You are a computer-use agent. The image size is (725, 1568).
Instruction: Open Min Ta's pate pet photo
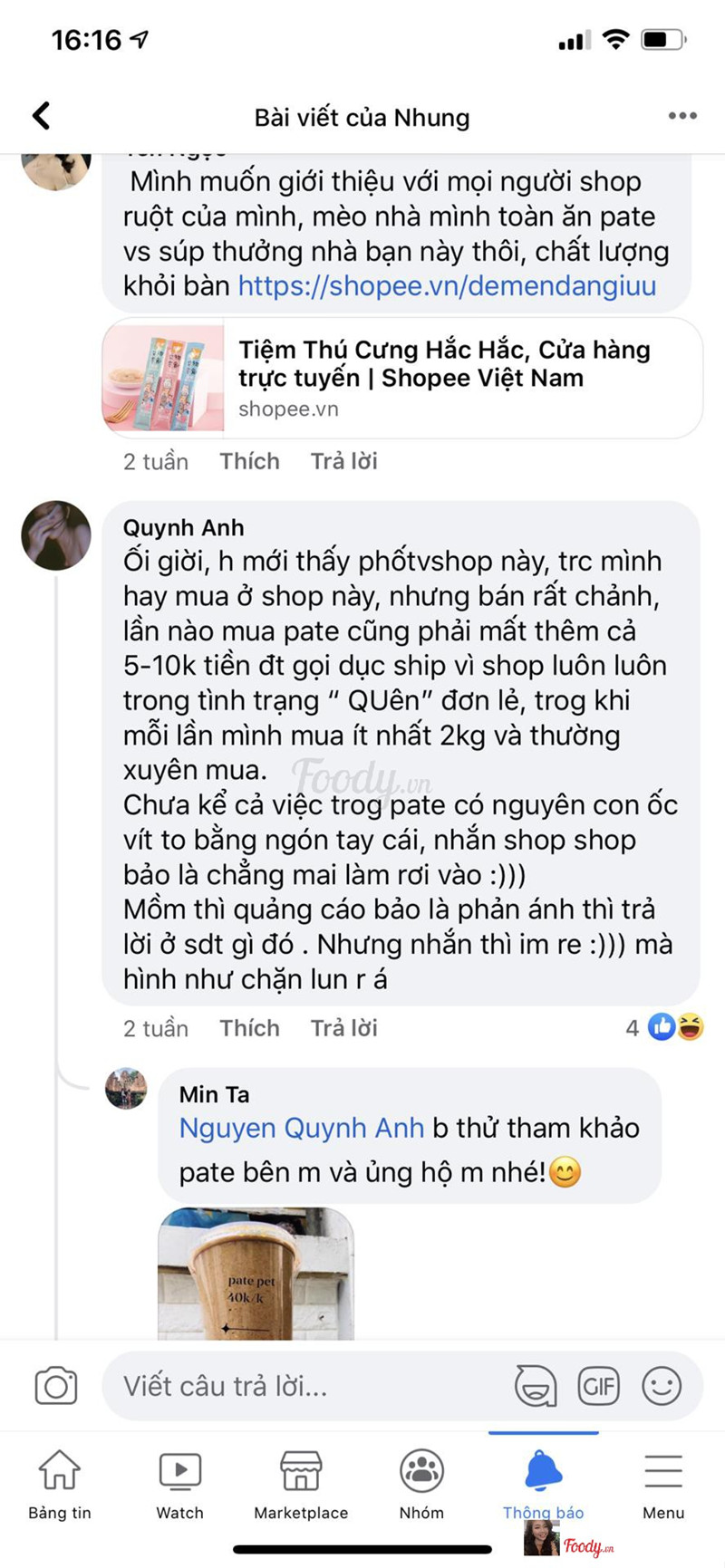pyautogui.click(x=256, y=1275)
